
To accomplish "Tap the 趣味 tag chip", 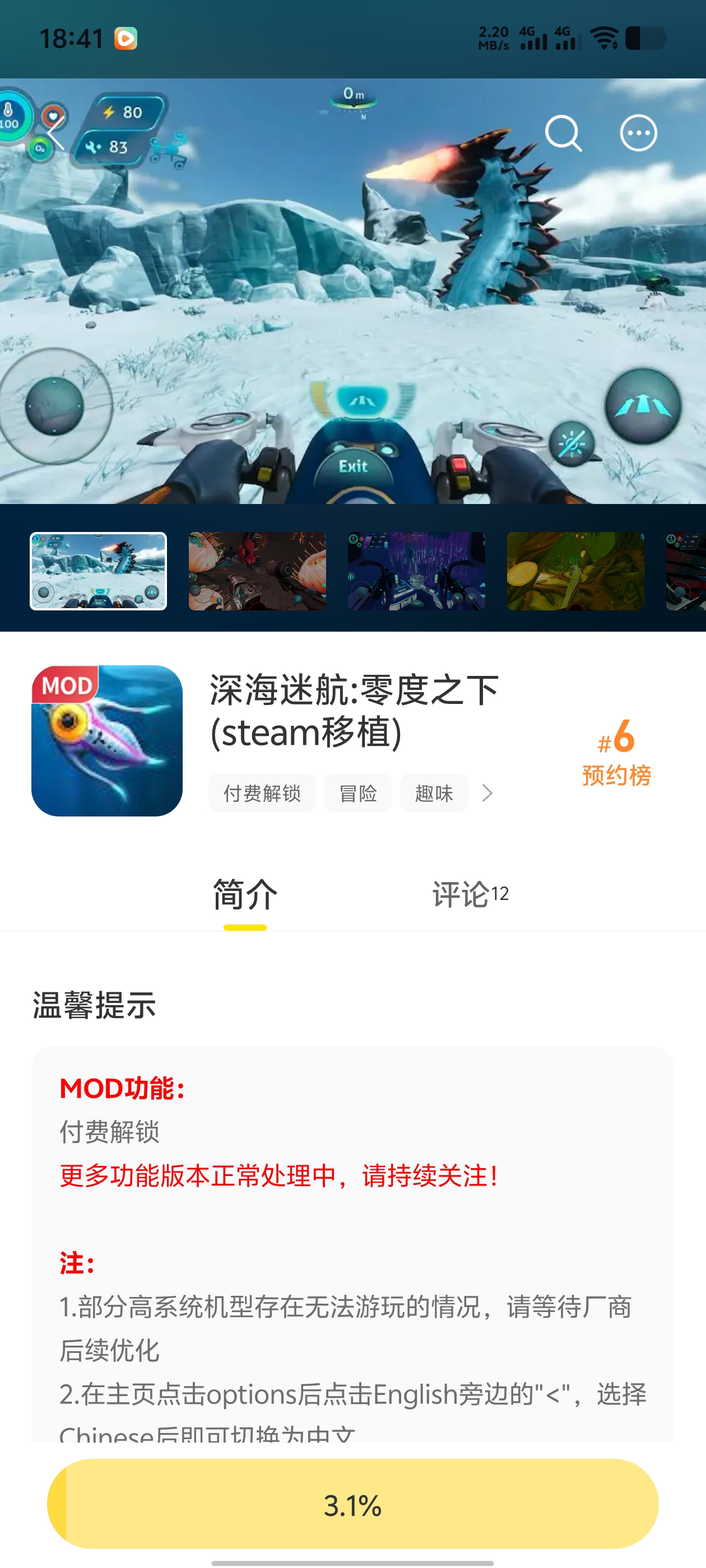I will click(434, 793).
